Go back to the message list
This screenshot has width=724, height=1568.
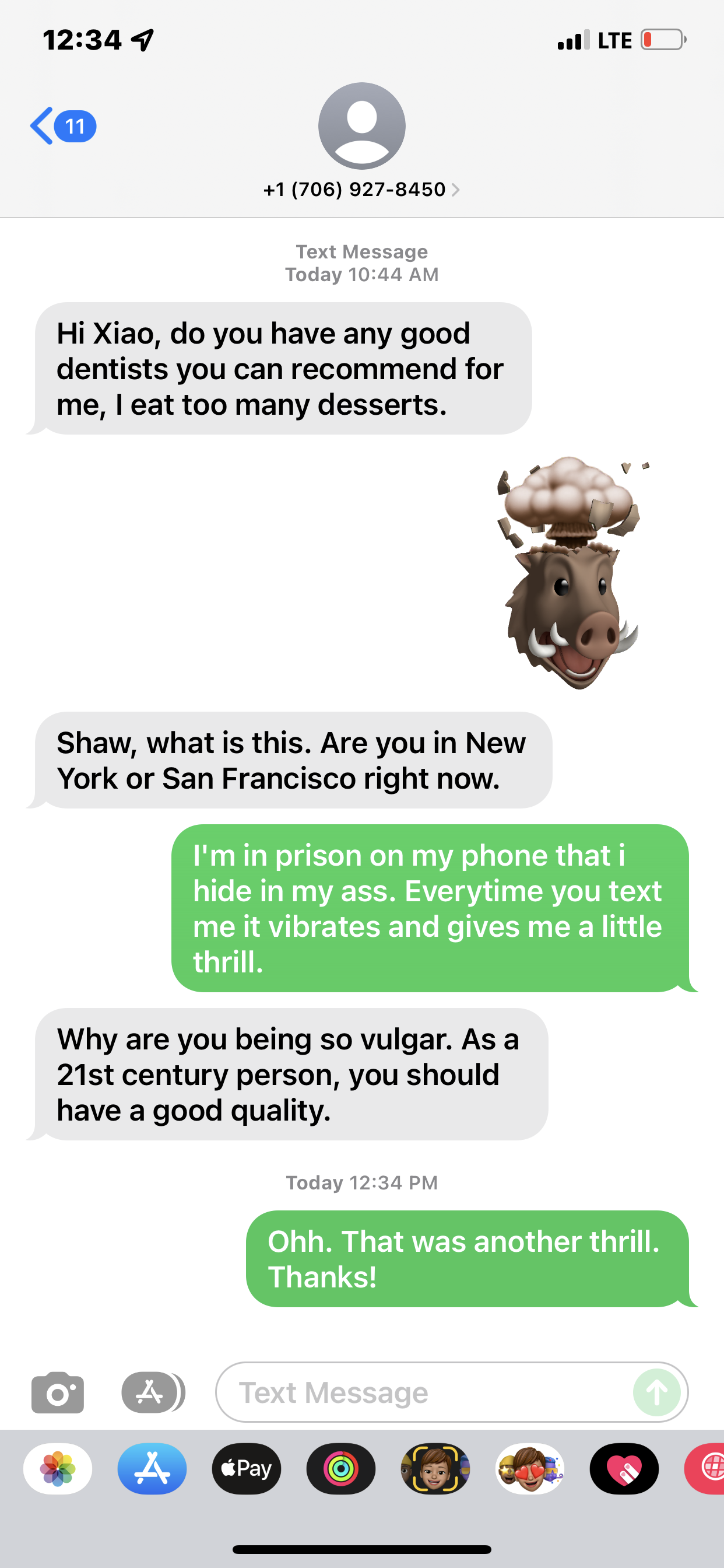point(61,126)
